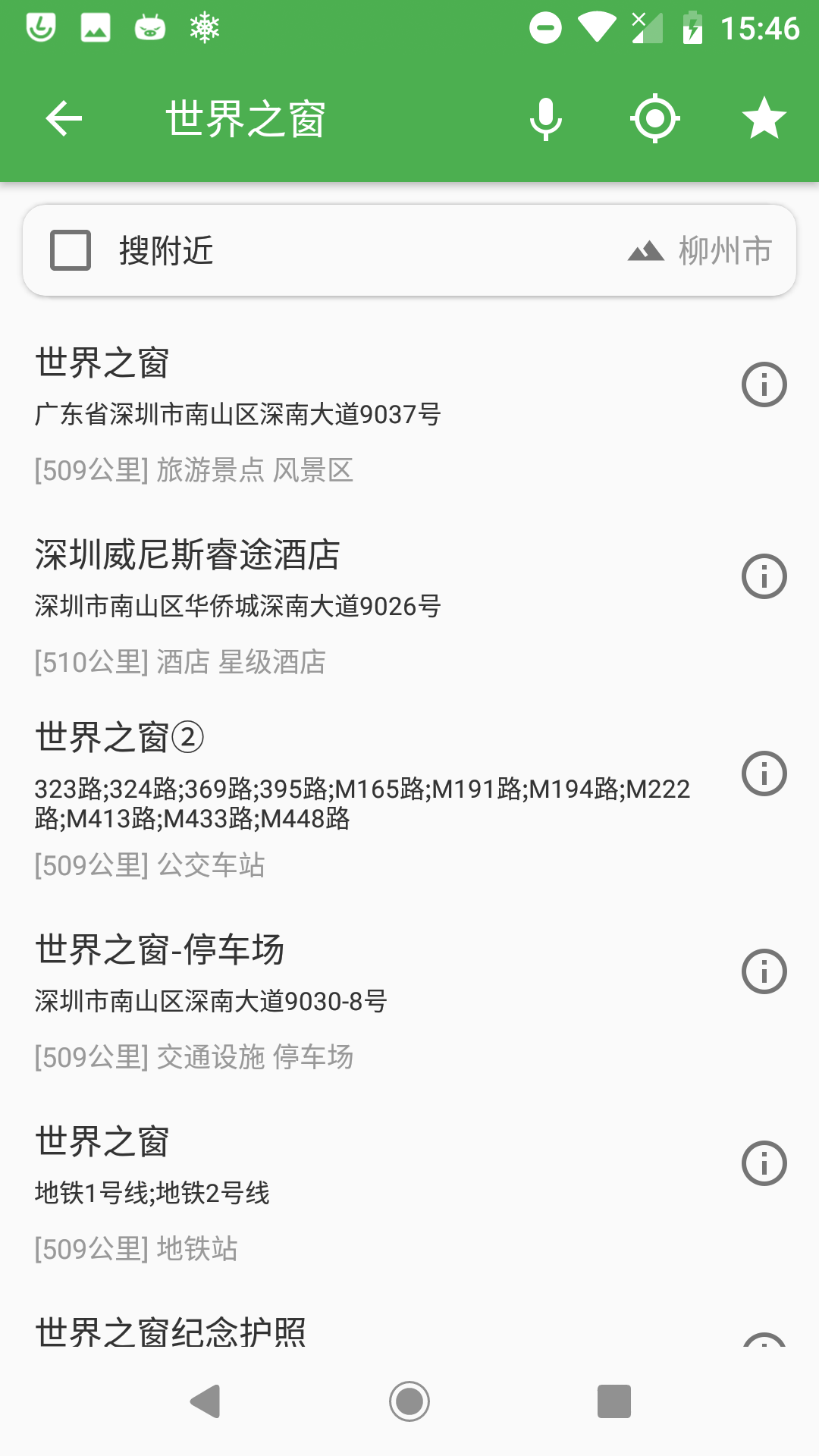Tap the back arrow in the toolbar
819x1456 pixels.
(x=63, y=118)
